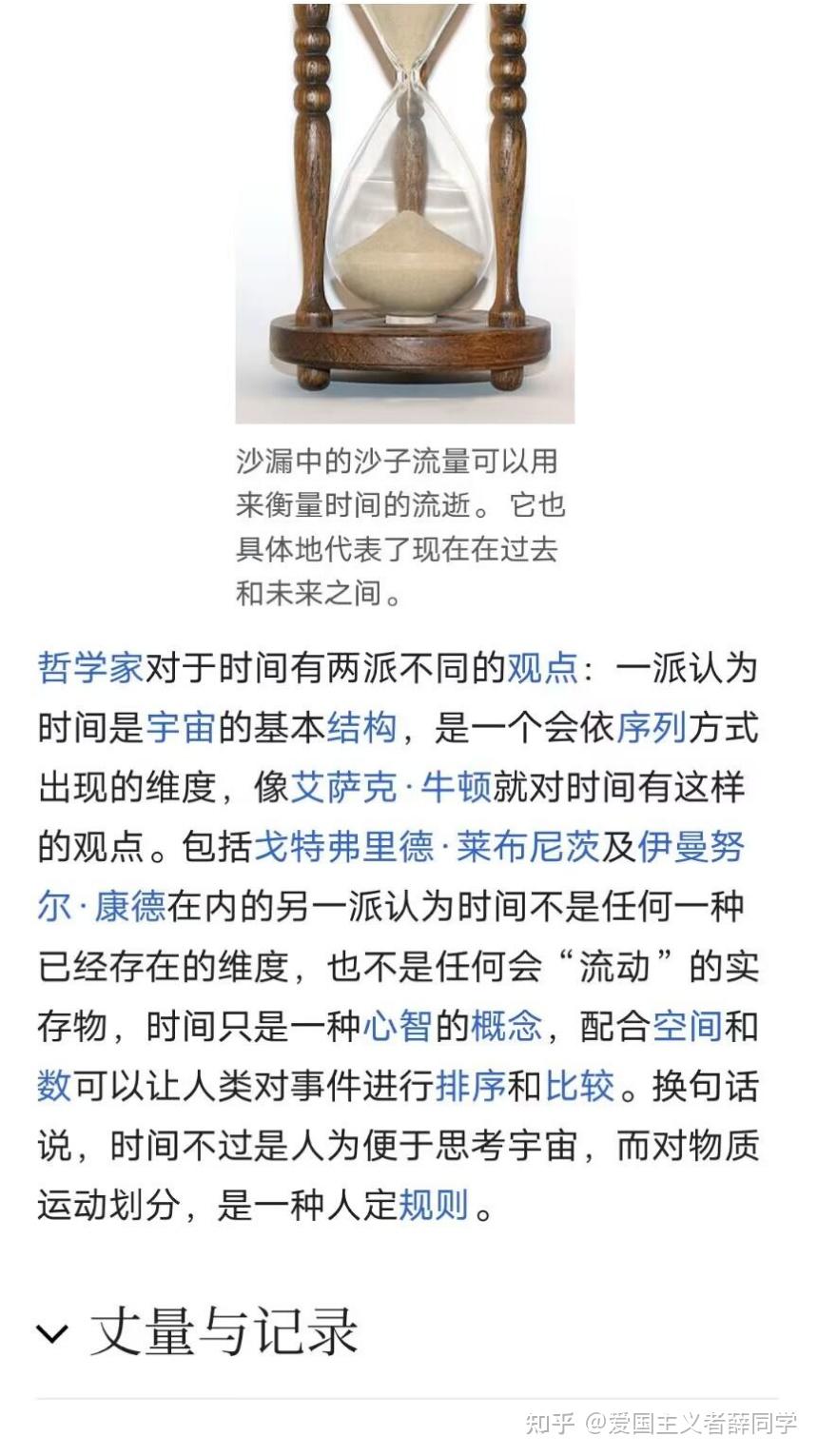This screenshot has height=1456, width=818.
Task: Open the 排序 link
Action: 470,1086
